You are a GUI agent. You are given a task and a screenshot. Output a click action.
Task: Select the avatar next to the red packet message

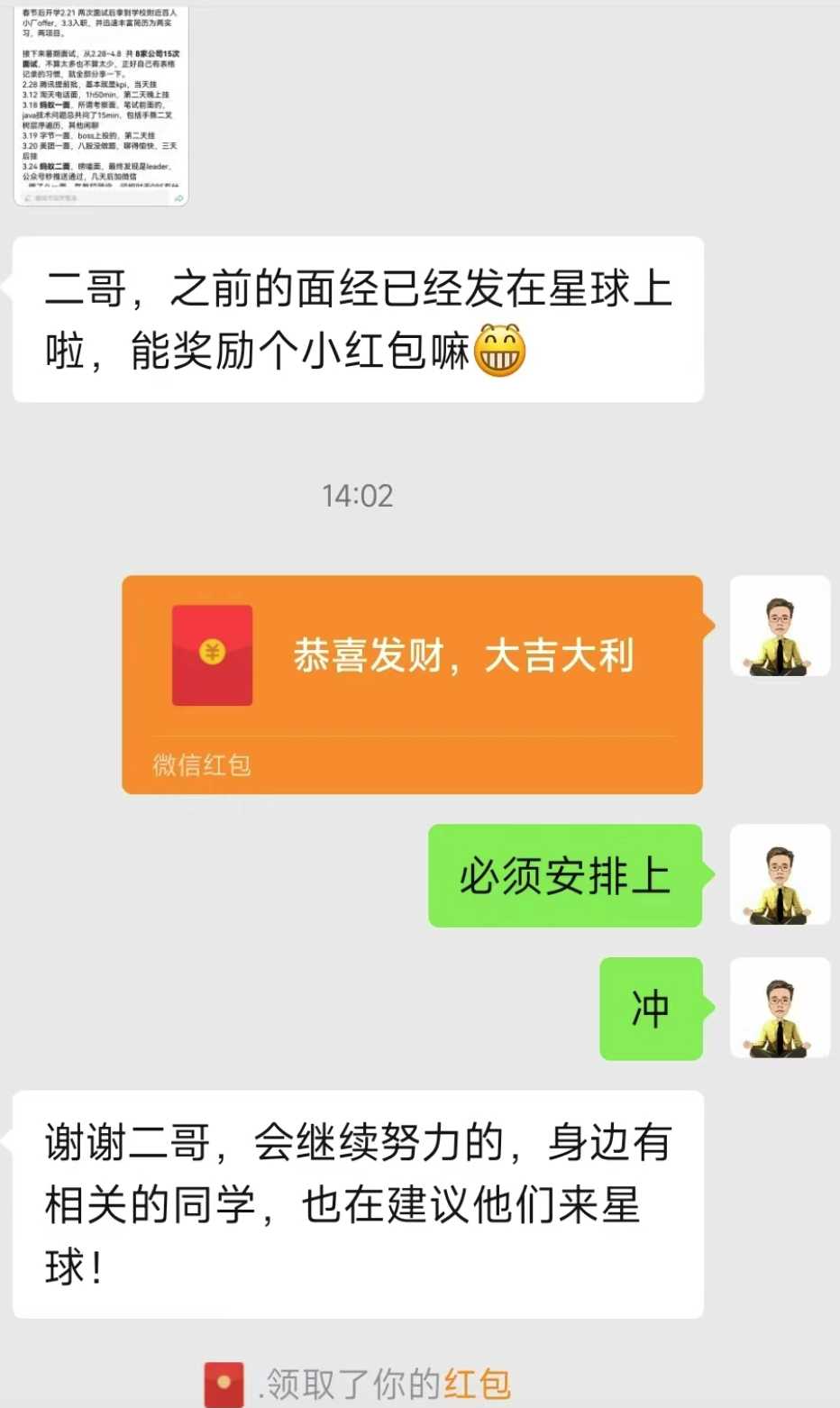coord(781,626)
